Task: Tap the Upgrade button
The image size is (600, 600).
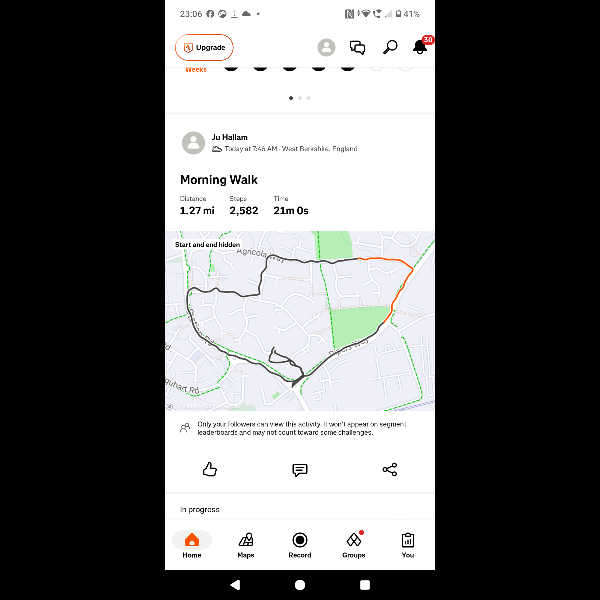Action: coord(204,47)
